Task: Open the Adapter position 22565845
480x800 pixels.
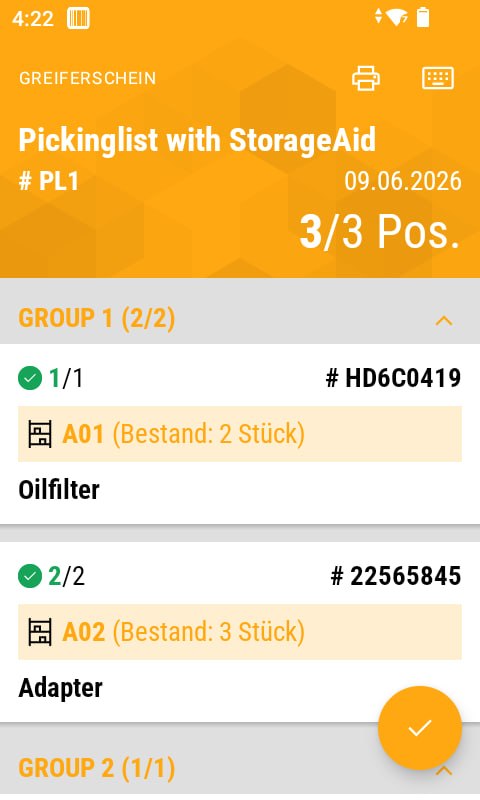Action: coord(240,632)
